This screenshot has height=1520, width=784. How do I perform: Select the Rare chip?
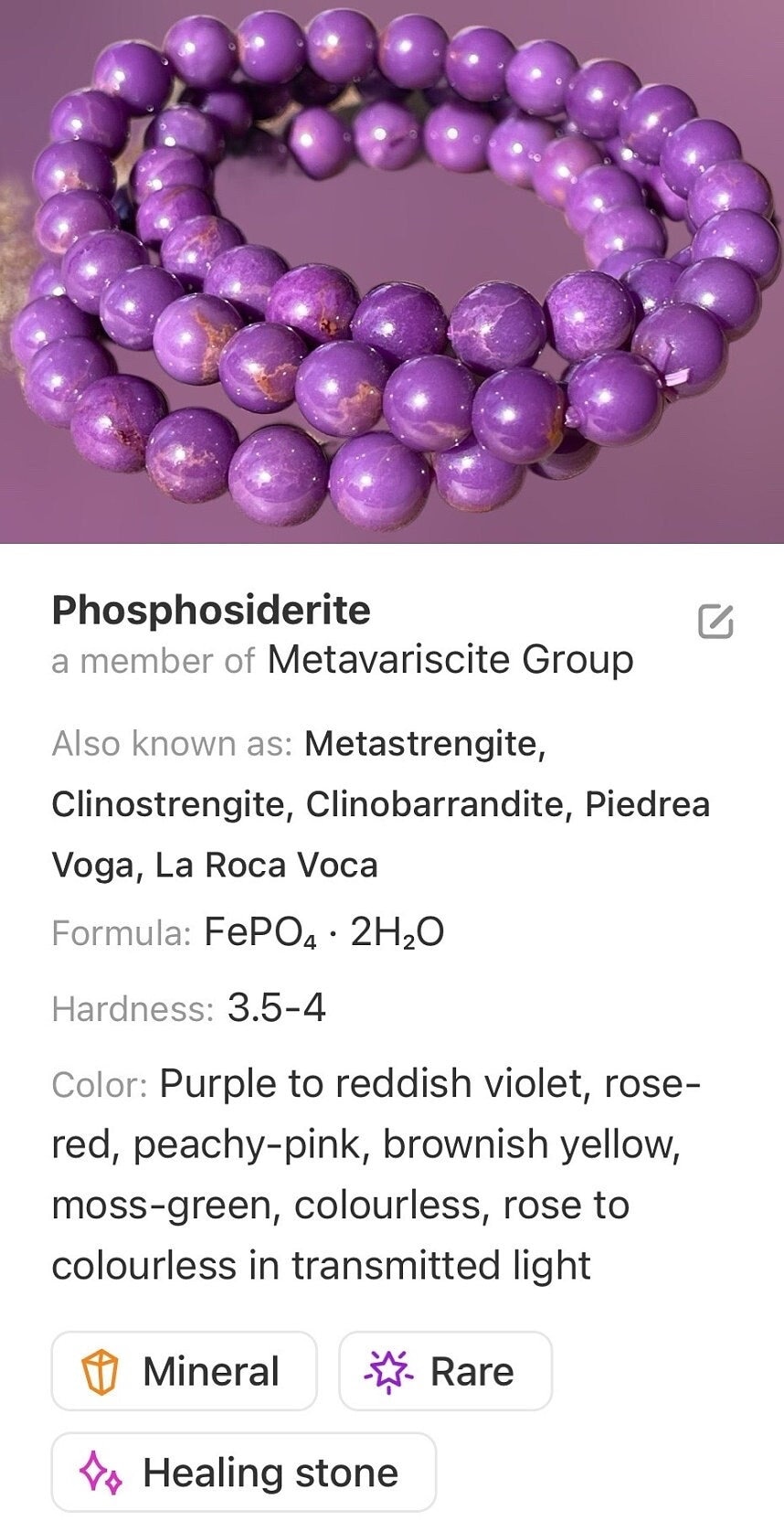pyautogui.click(x=445, y=1371)
